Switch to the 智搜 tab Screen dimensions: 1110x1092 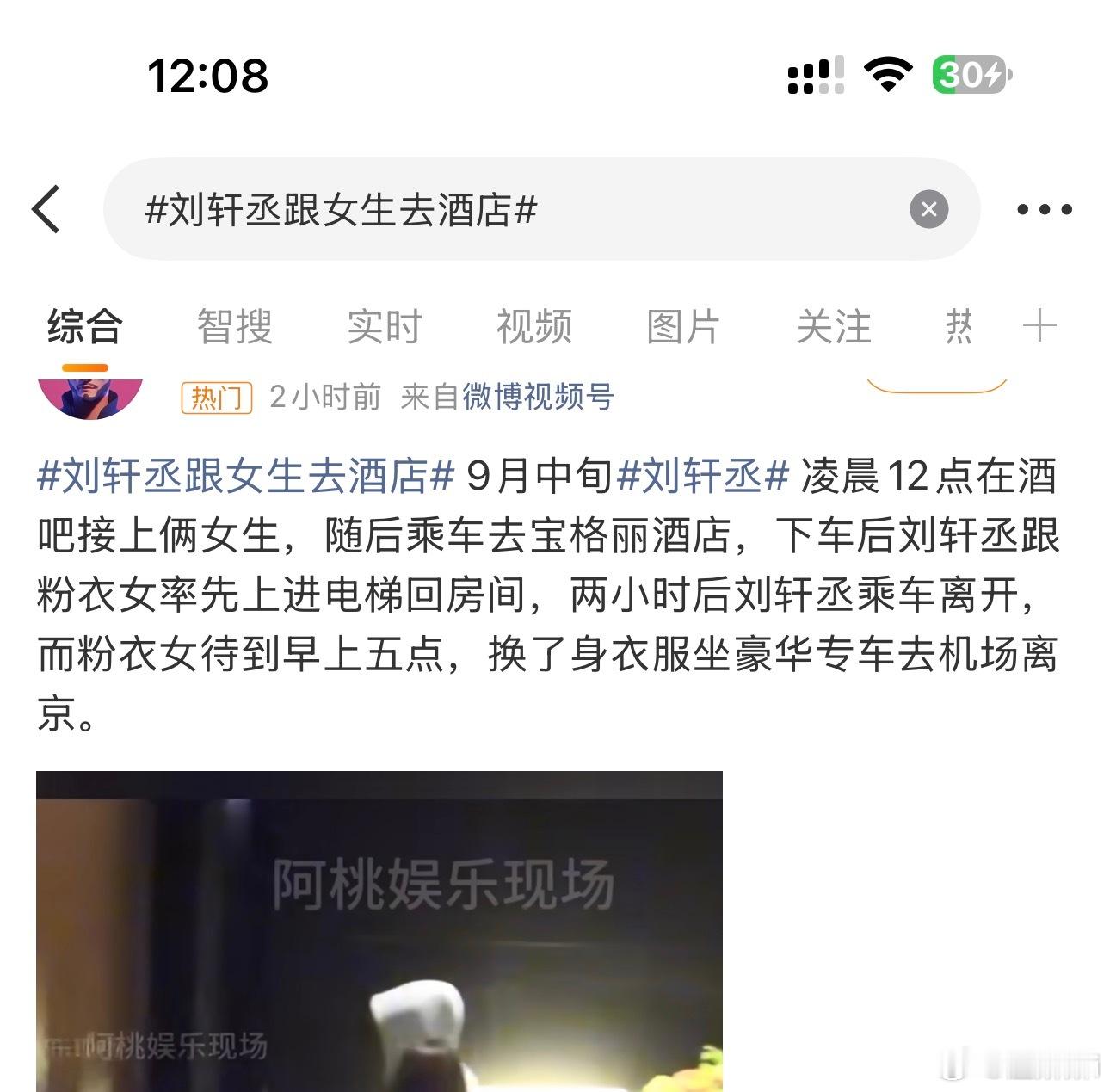234,327
